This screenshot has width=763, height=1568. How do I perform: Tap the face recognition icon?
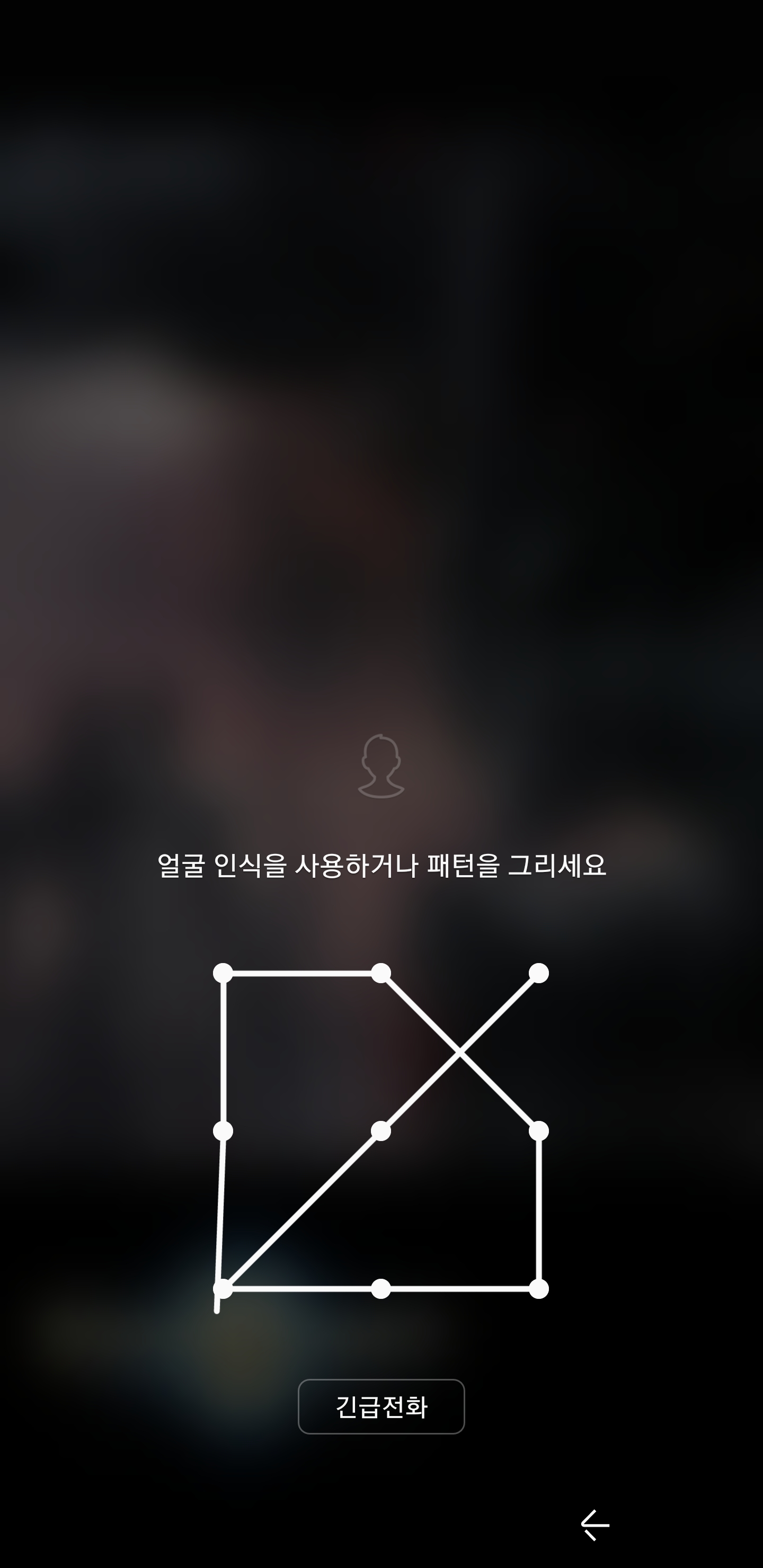coord(381,767)
